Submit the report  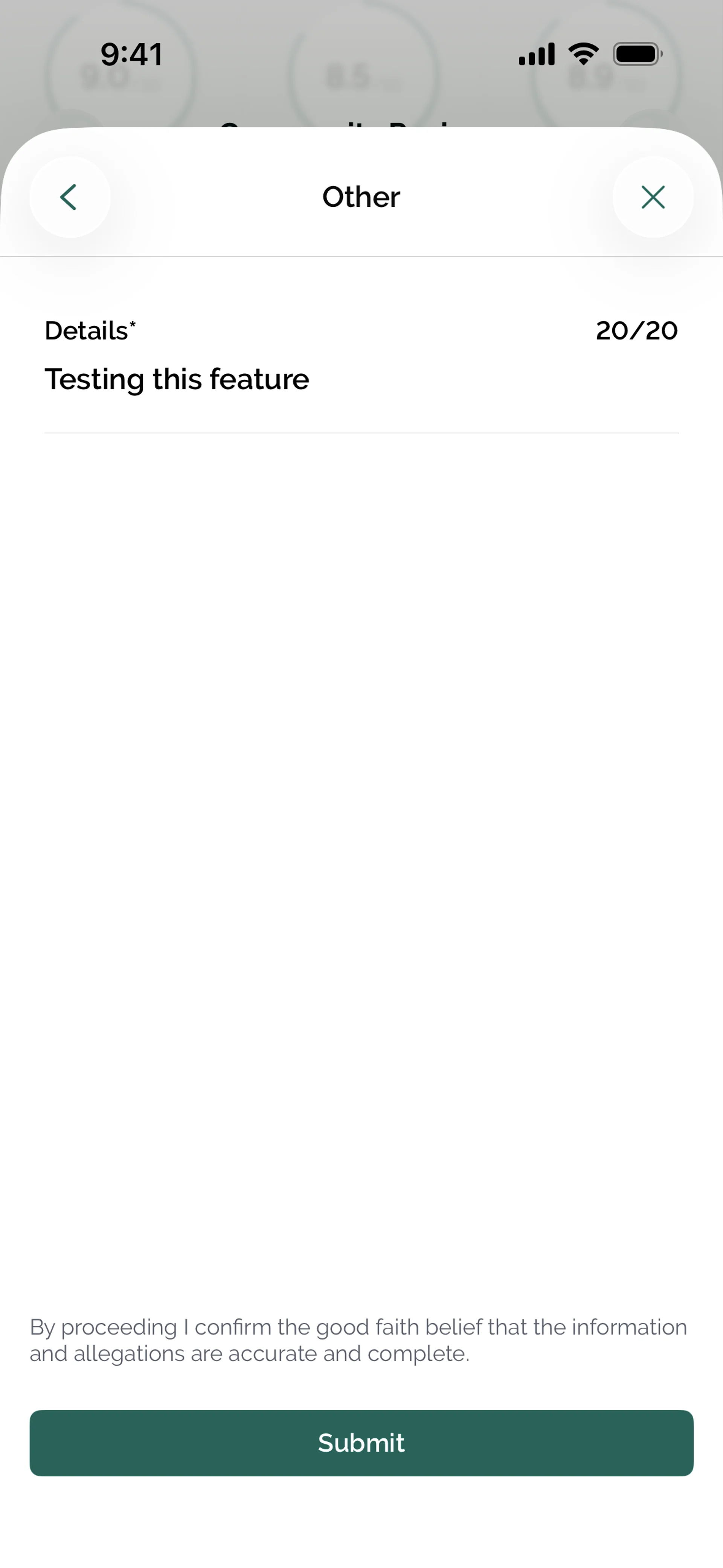pyautogui.click(x=361, y=1443)
